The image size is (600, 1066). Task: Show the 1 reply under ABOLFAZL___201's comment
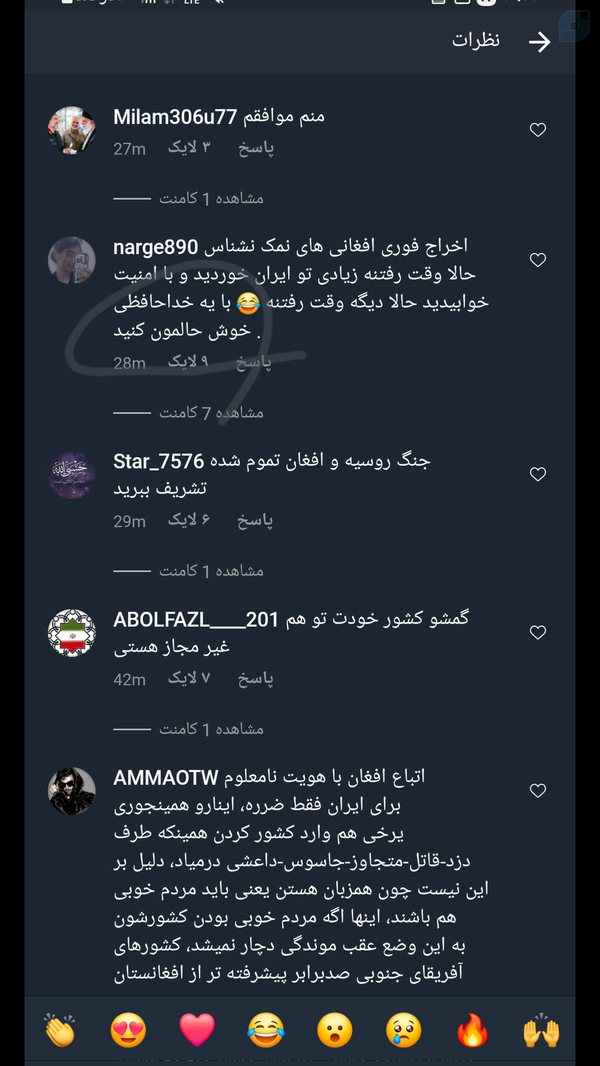pos(211,729)
